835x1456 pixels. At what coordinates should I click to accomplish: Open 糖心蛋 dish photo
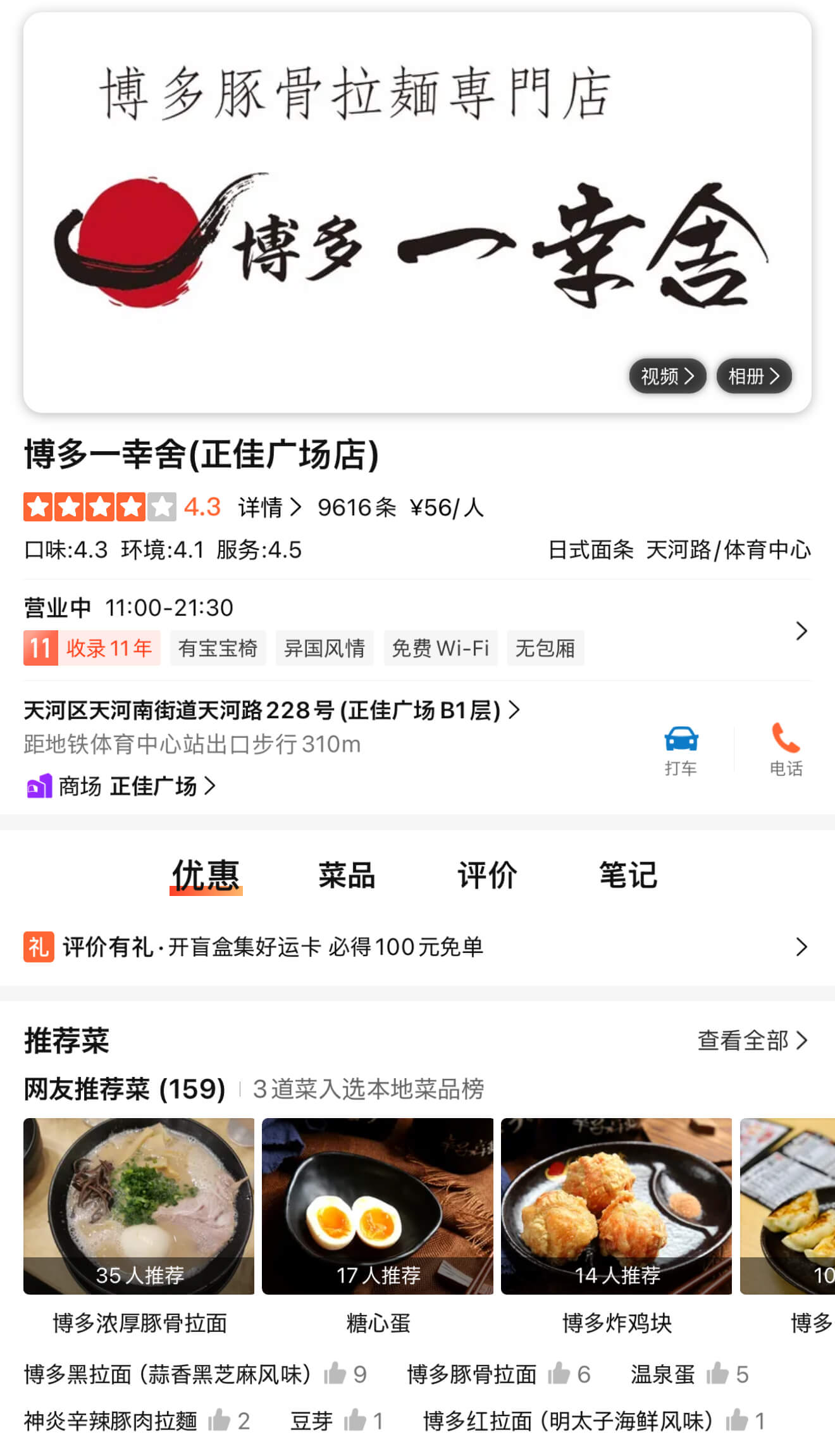[378, 1206]
